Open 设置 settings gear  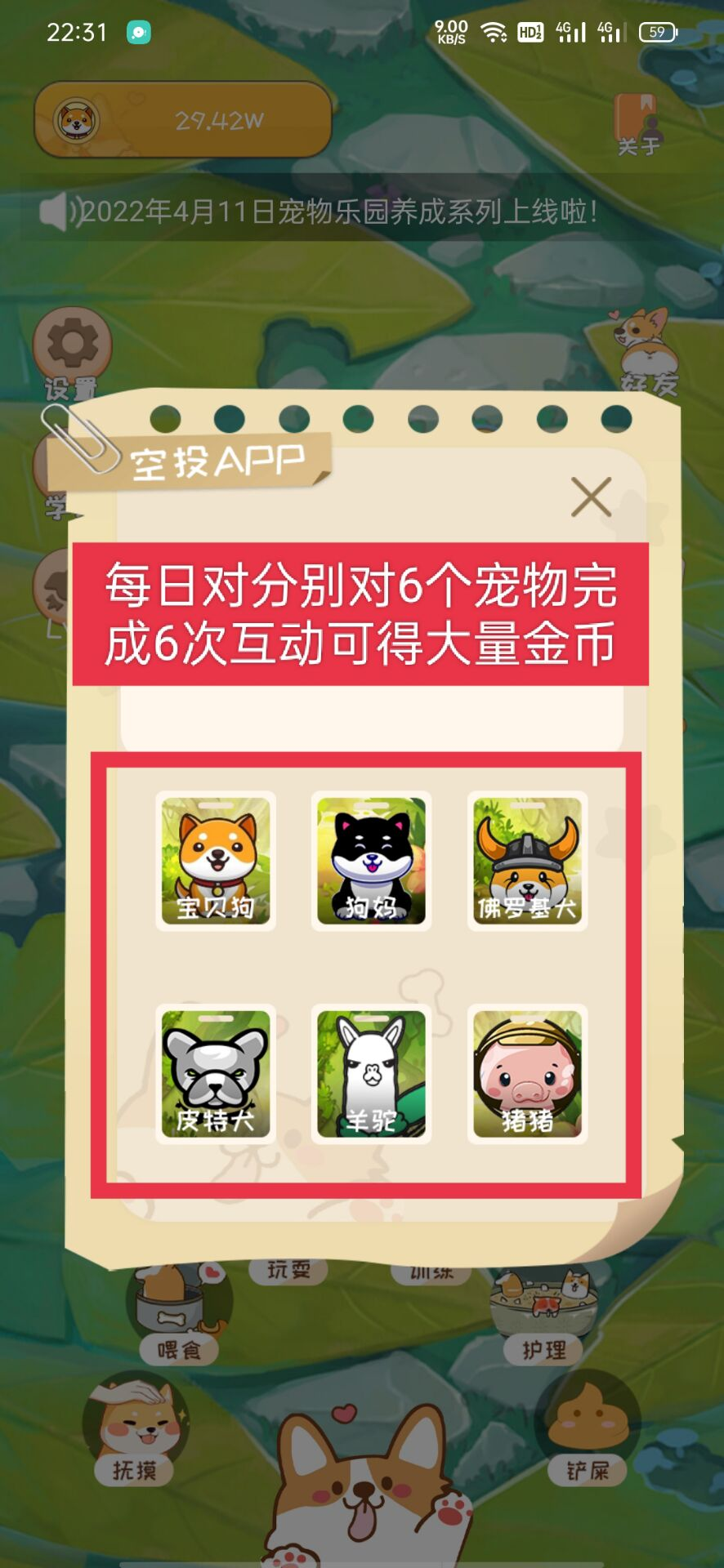click(72, 347)
